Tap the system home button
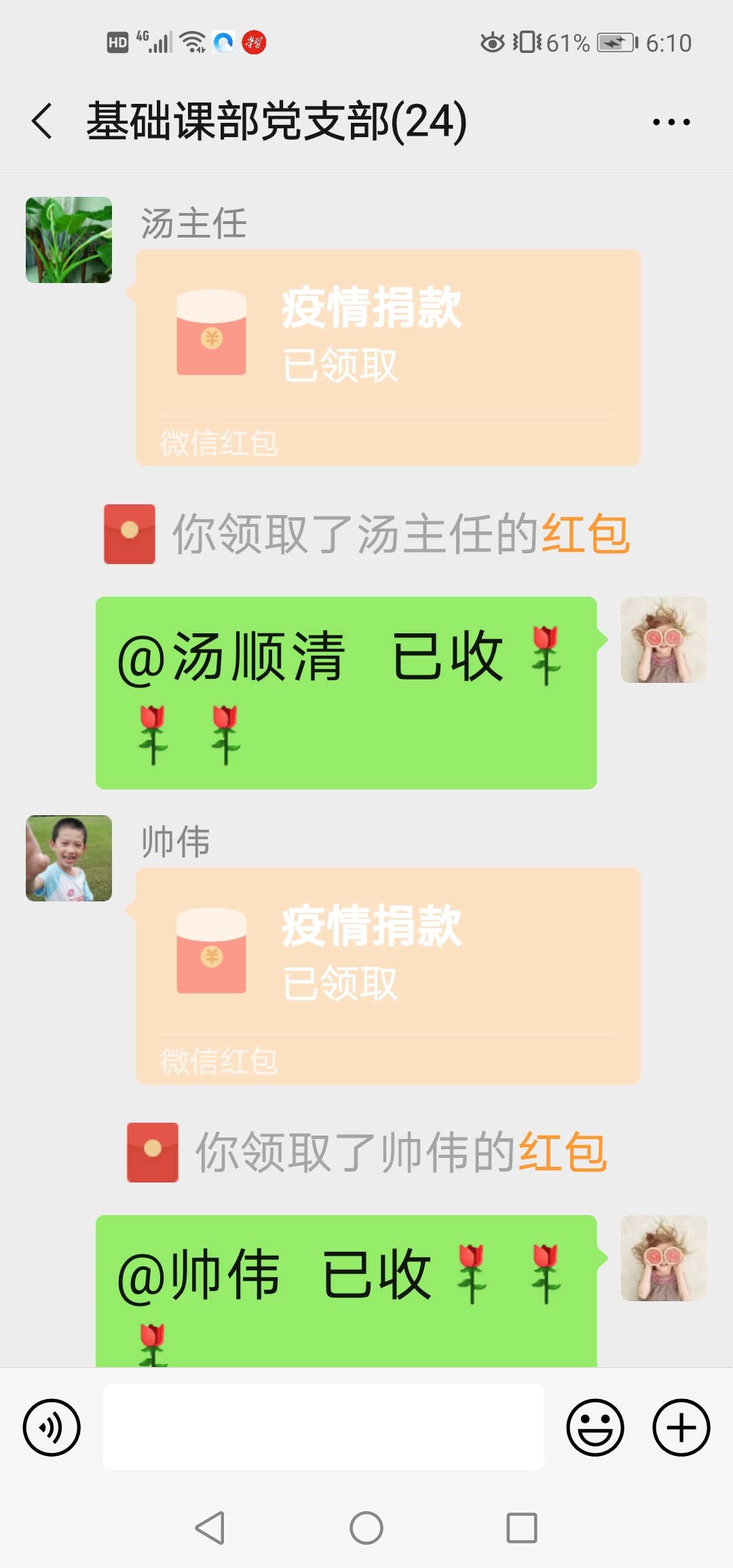This screenshot has width=733, height=1568. 366,1528
